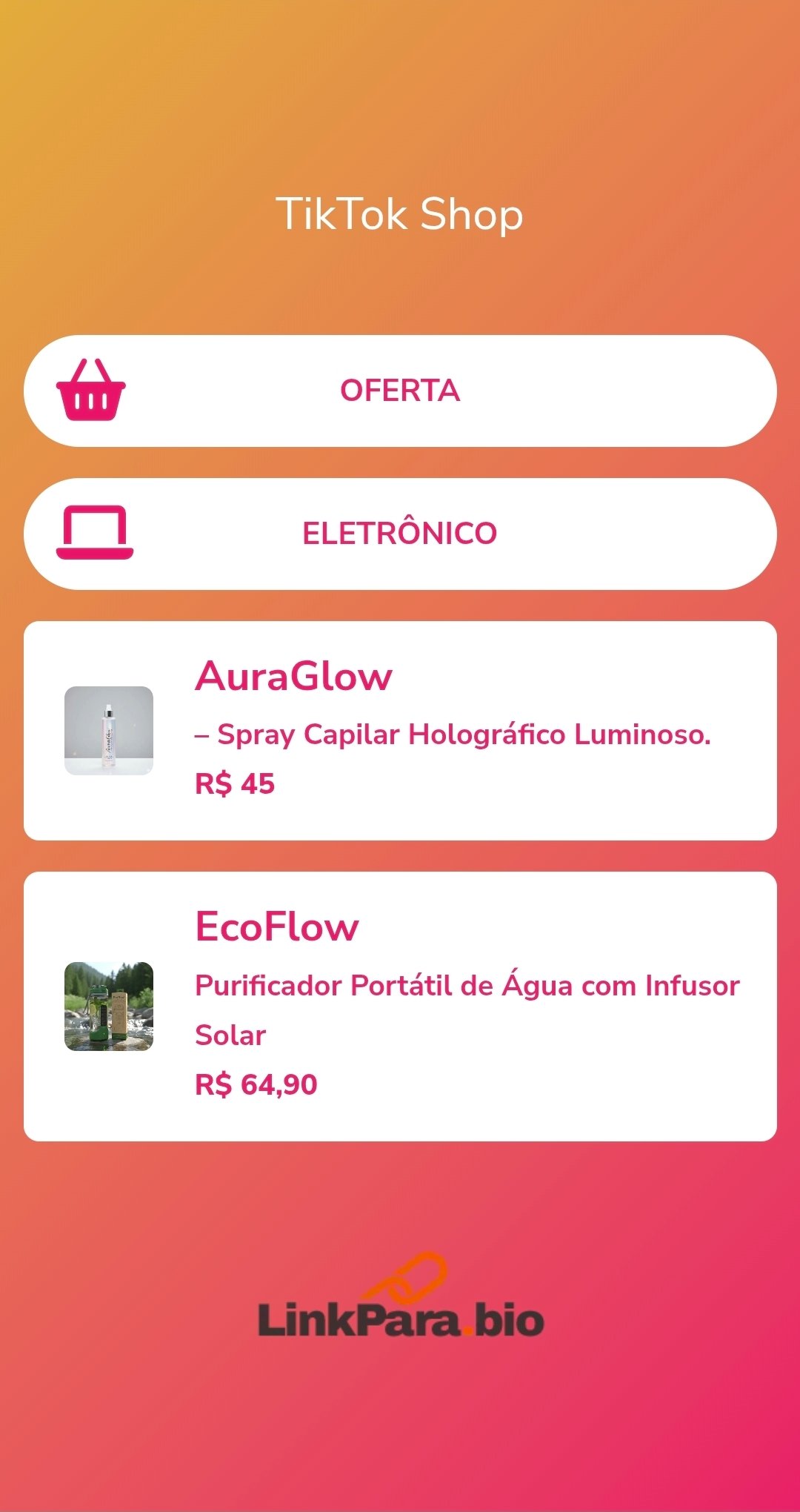This screenshot has height=1512, width=800.
Task: Click the TikTok Shop page title
Action: click(400, 214)
